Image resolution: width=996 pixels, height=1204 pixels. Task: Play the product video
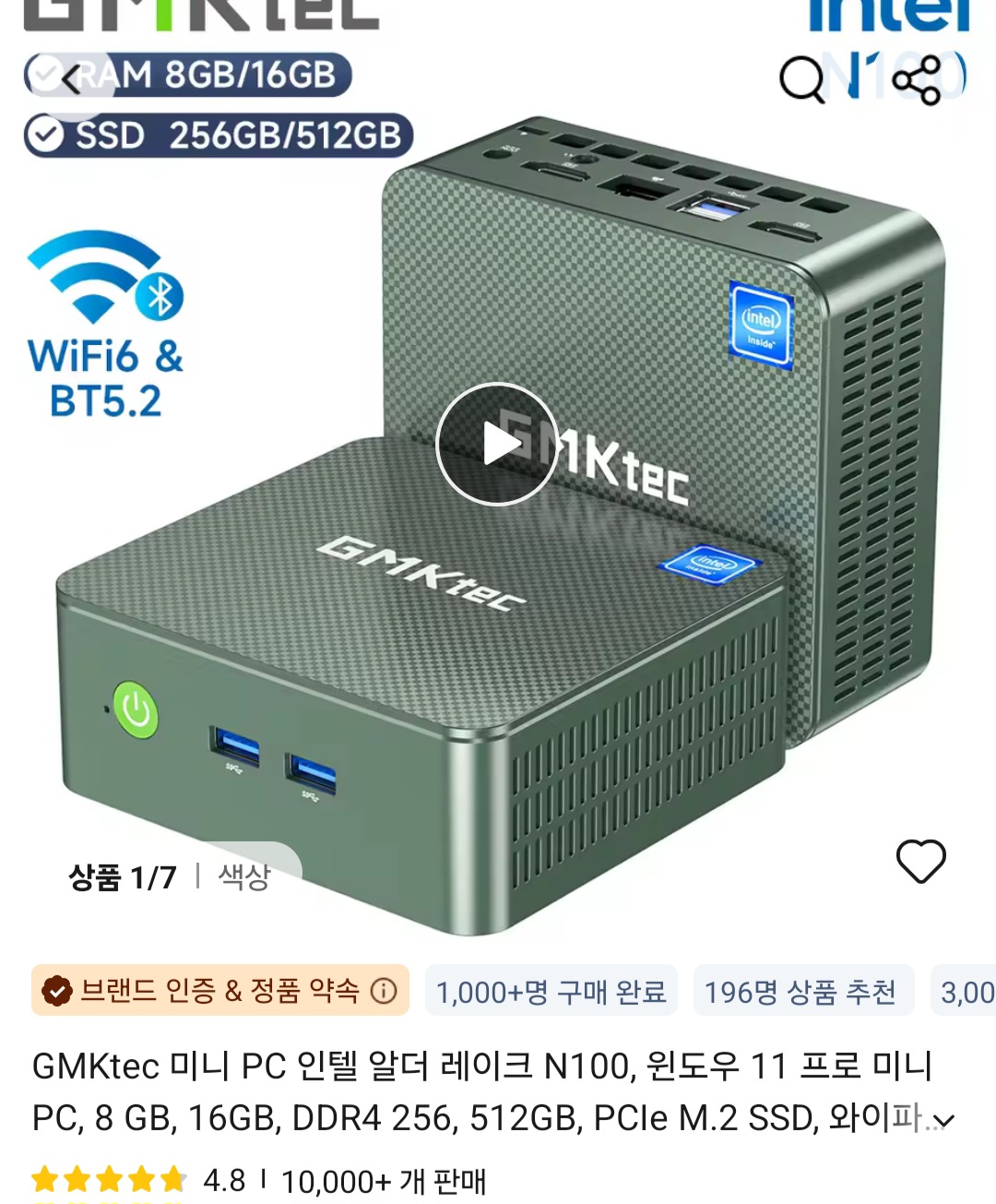(497, 444)
